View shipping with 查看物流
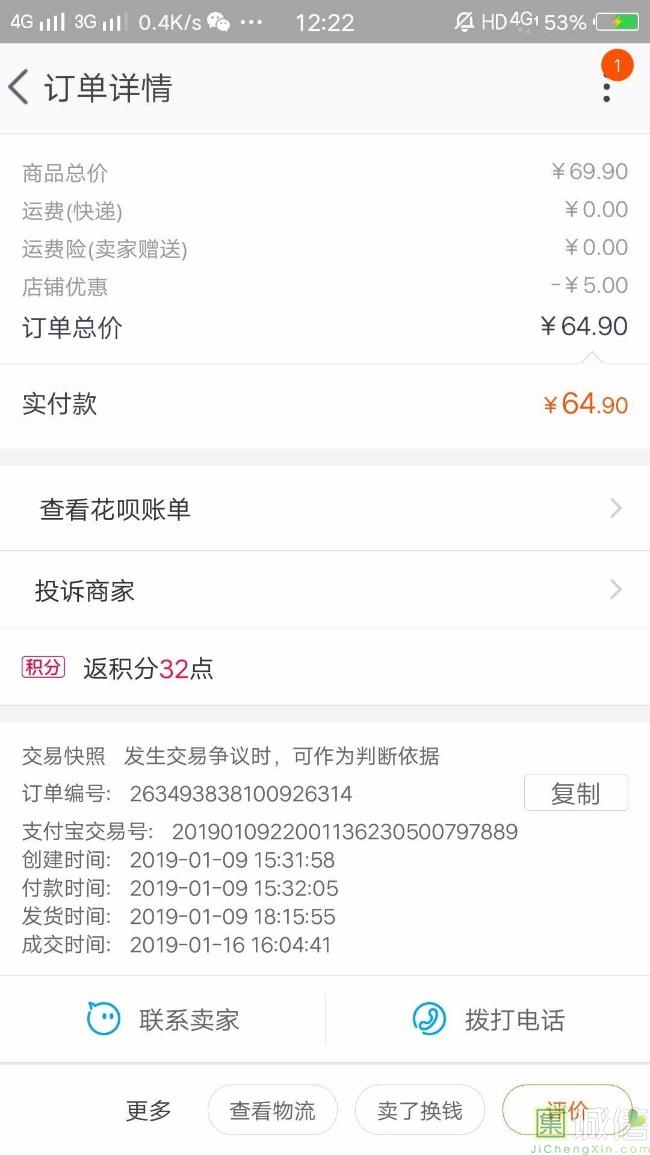The height and width of the screenshot is (1155, 650). pos(273,1110)
